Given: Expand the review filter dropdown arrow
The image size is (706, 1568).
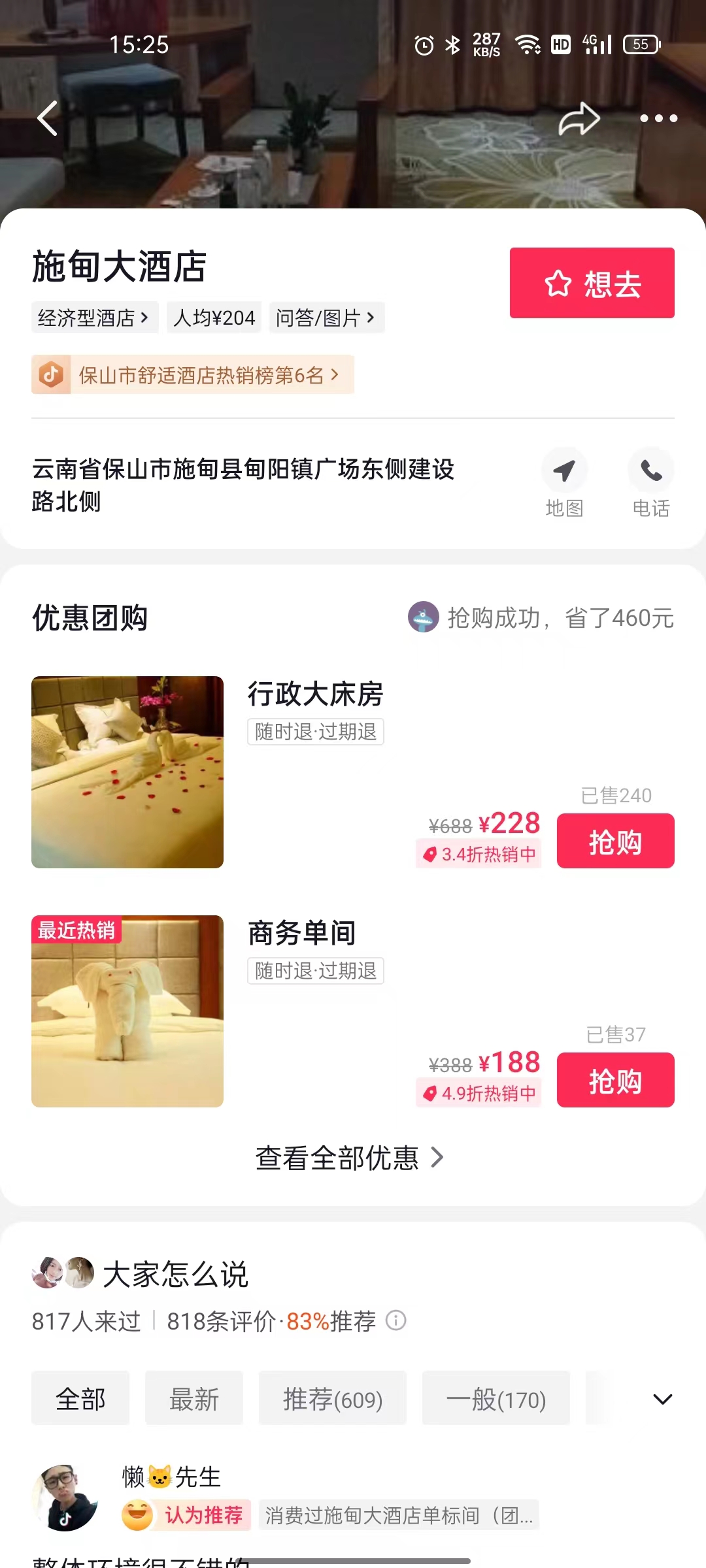Looking at the screenshot, I should click(662, 1399).
